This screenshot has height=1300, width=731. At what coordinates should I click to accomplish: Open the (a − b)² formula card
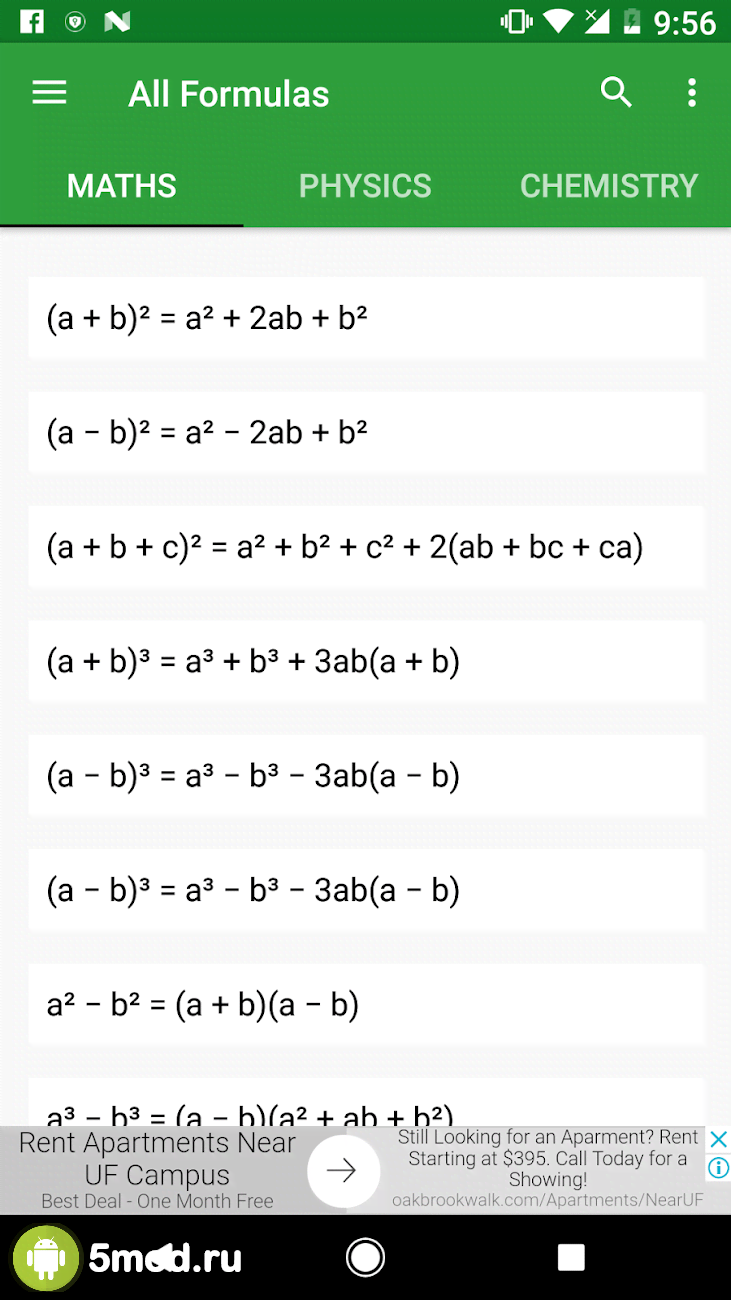pyautogui.click(x=366, y=432)
